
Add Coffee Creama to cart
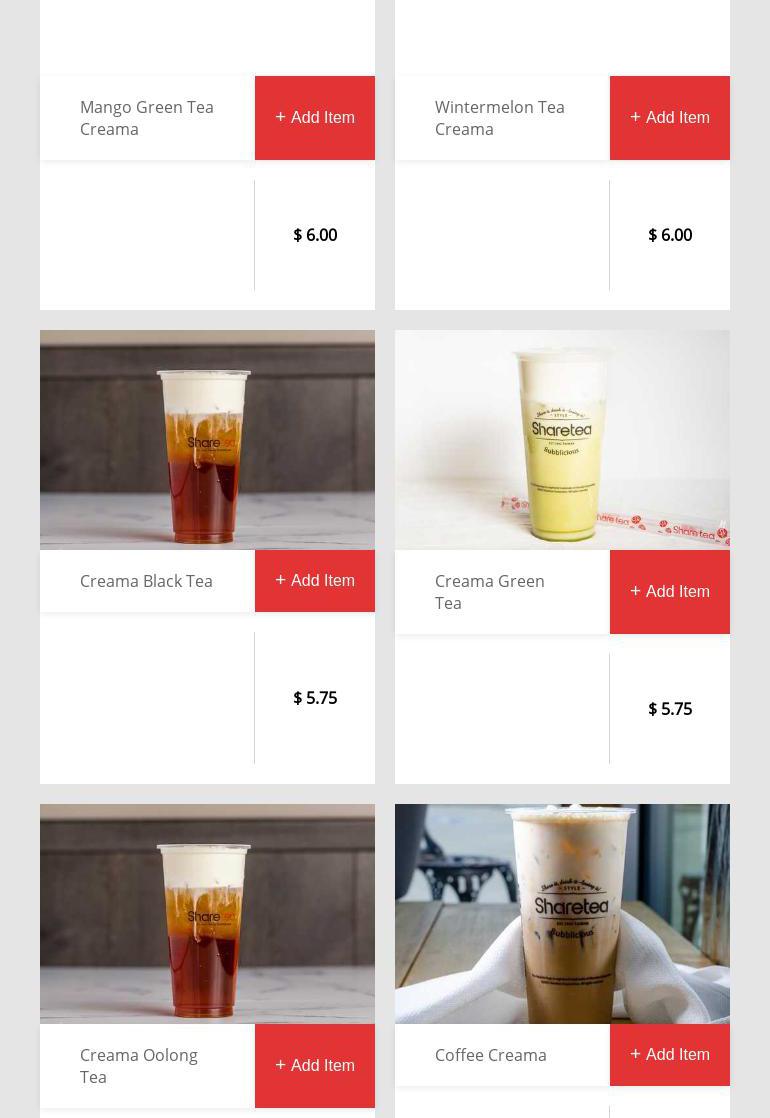pyautogui.click(x=669, y=1055)
